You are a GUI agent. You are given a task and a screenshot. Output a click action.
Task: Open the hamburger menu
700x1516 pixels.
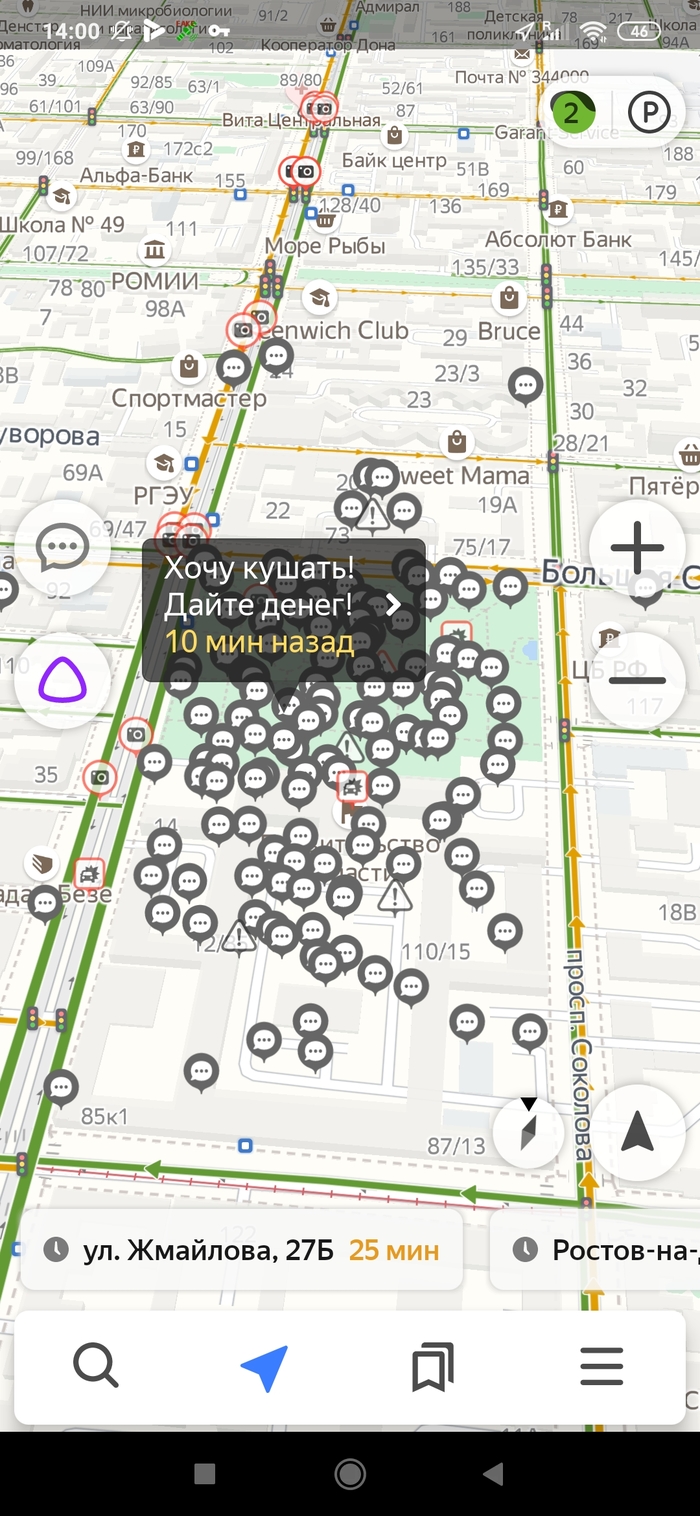coord(601,1367)
